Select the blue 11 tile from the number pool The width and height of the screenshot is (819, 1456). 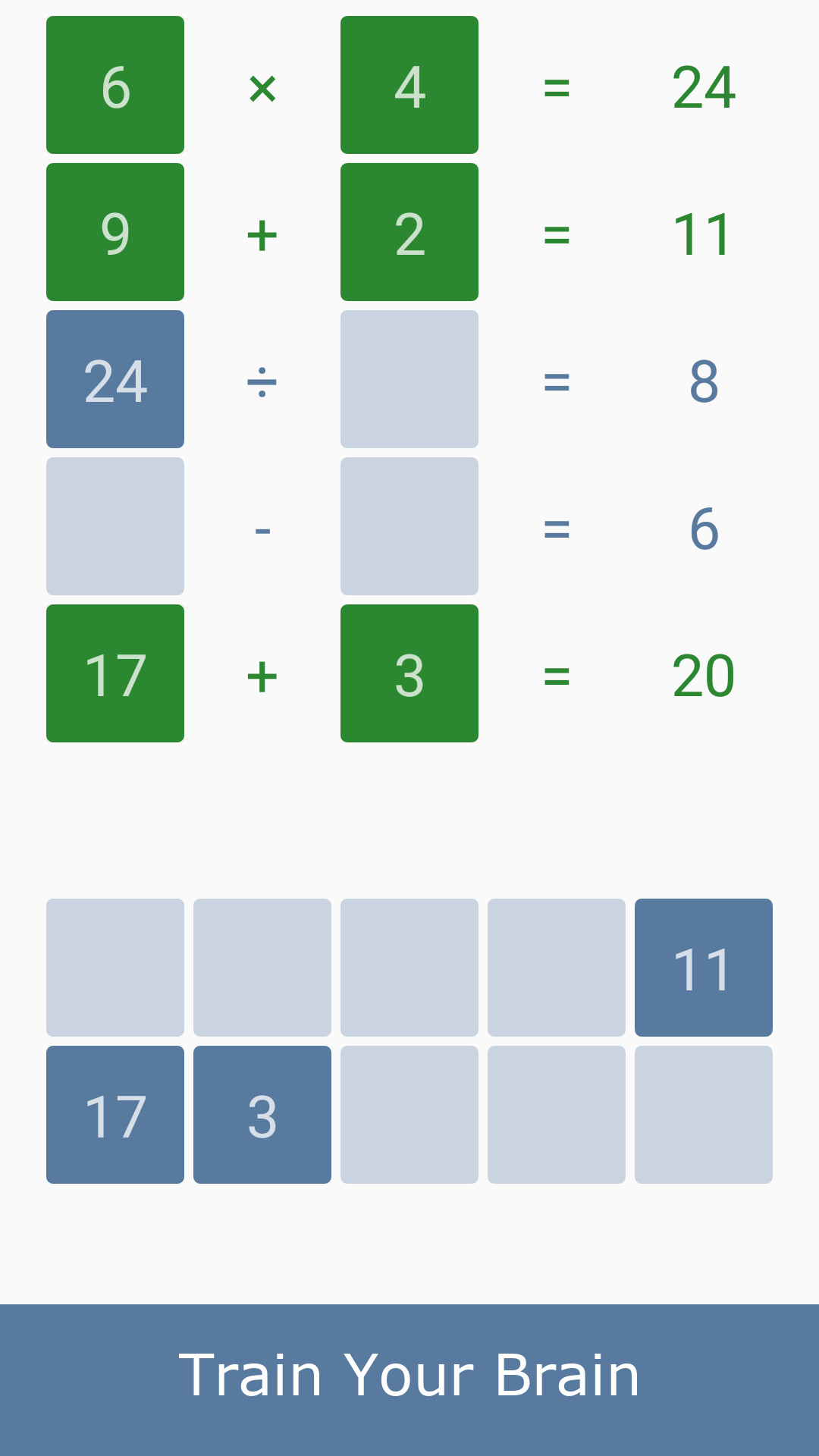coord(703,967)
